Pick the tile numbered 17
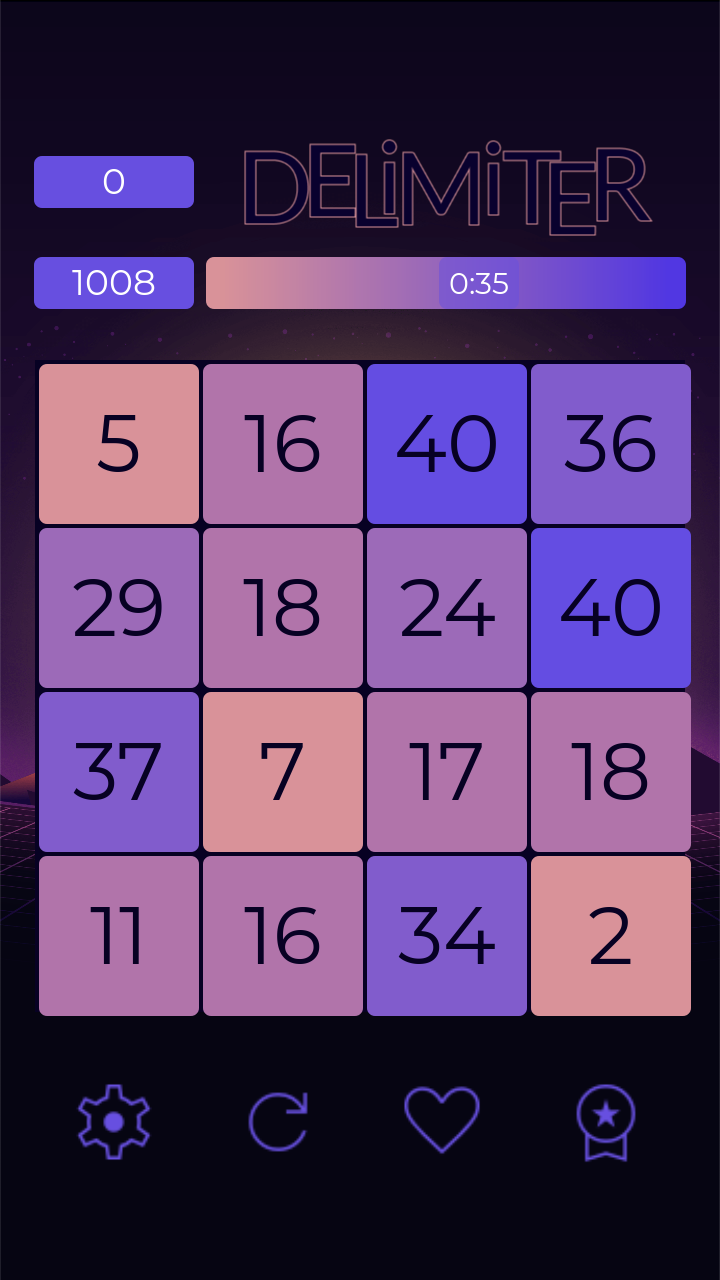Screen dimensions: 720x1280 pos(447,772)
